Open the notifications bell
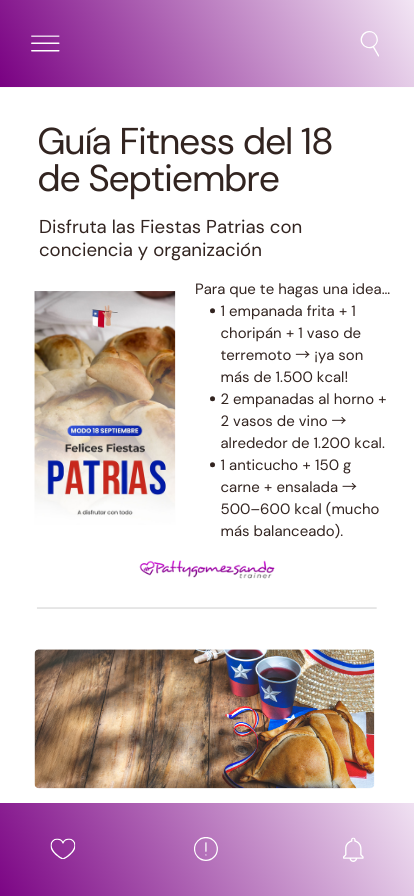Viewport: 414px width, 896px height. pyautogui.click(x=353, y=850)
